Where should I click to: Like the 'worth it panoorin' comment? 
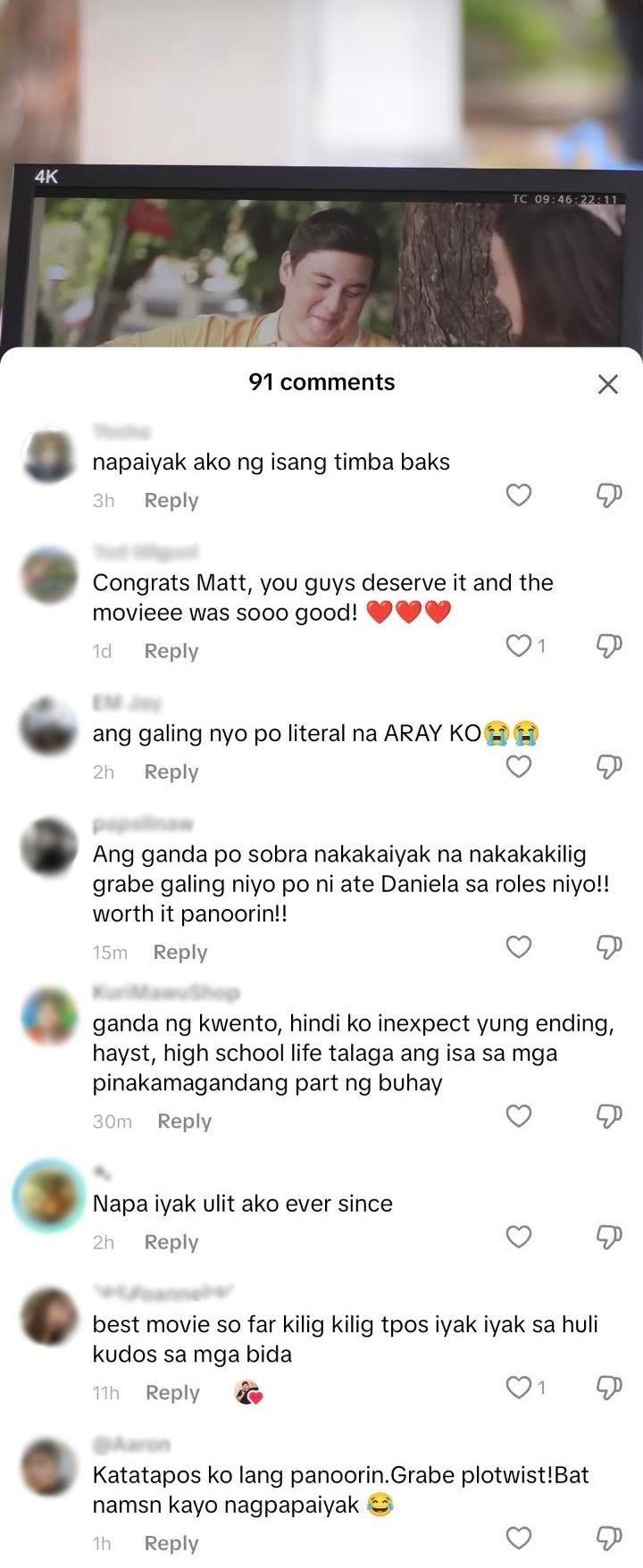tap(519, 947)
